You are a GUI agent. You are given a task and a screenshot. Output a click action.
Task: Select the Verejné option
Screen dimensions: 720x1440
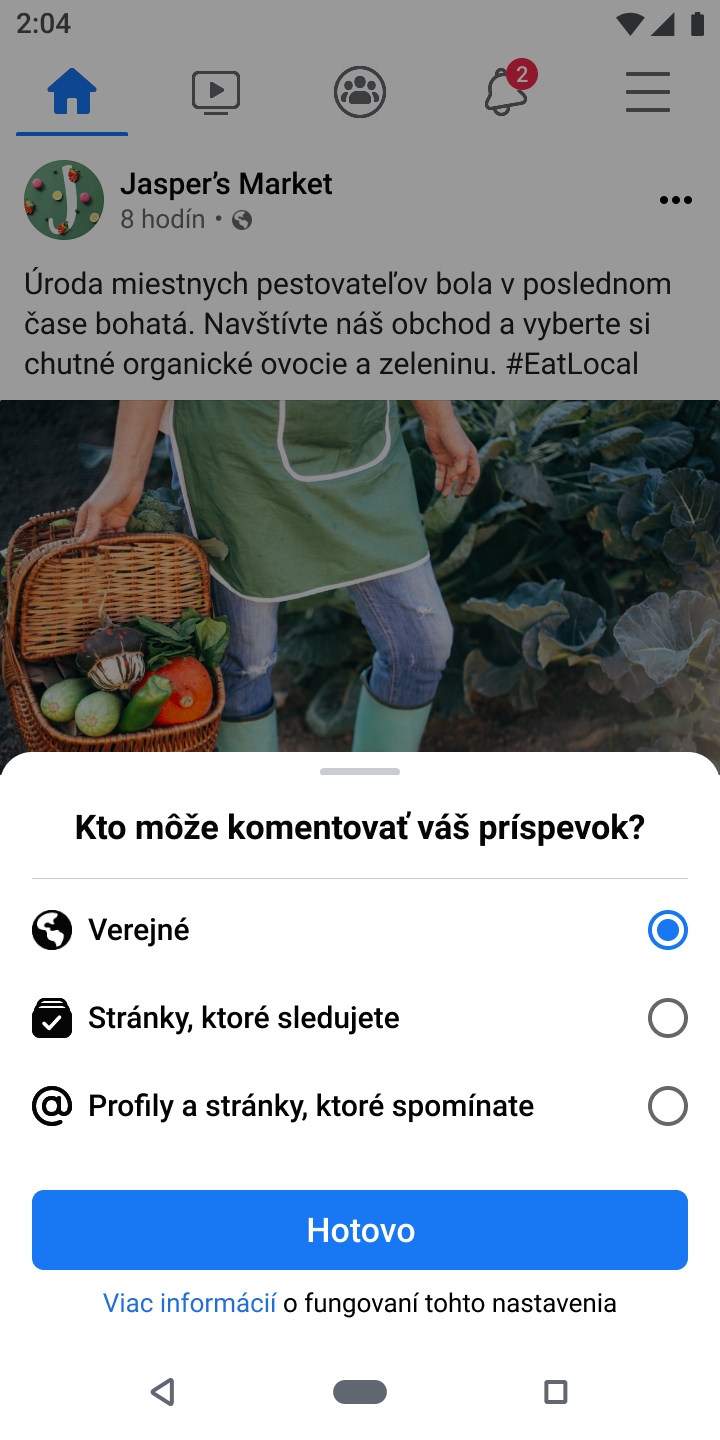[x=667, y=931]
